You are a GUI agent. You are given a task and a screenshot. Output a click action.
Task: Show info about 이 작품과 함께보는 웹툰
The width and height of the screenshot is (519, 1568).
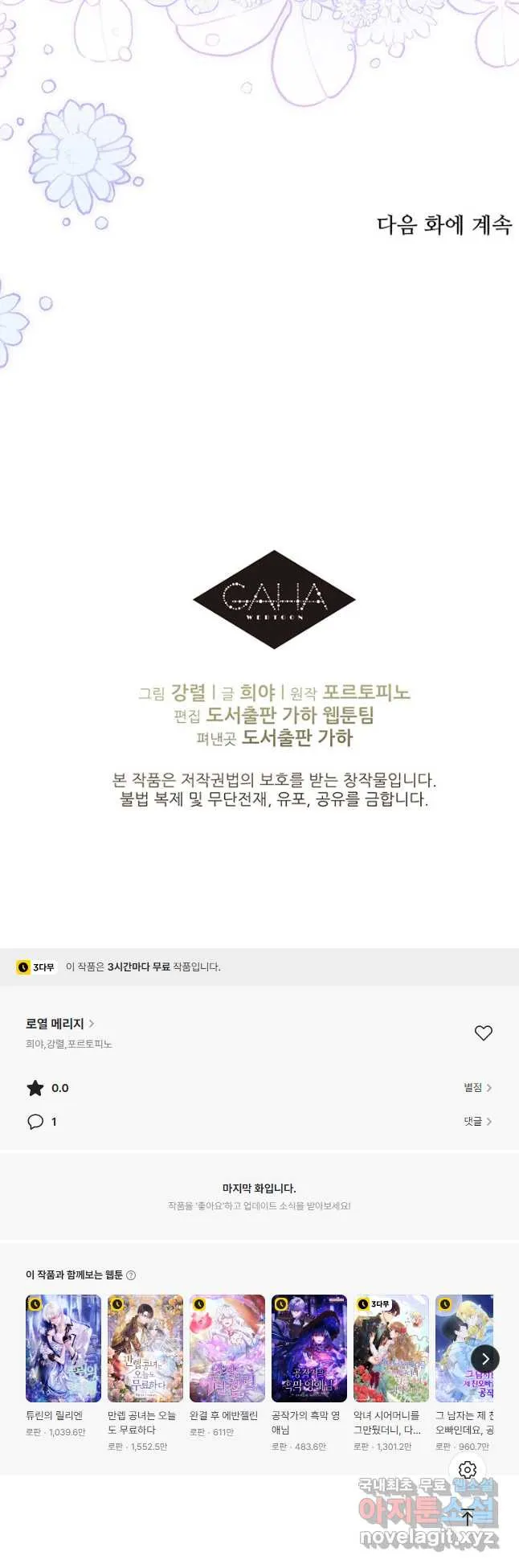click(x=131, y=1275)
